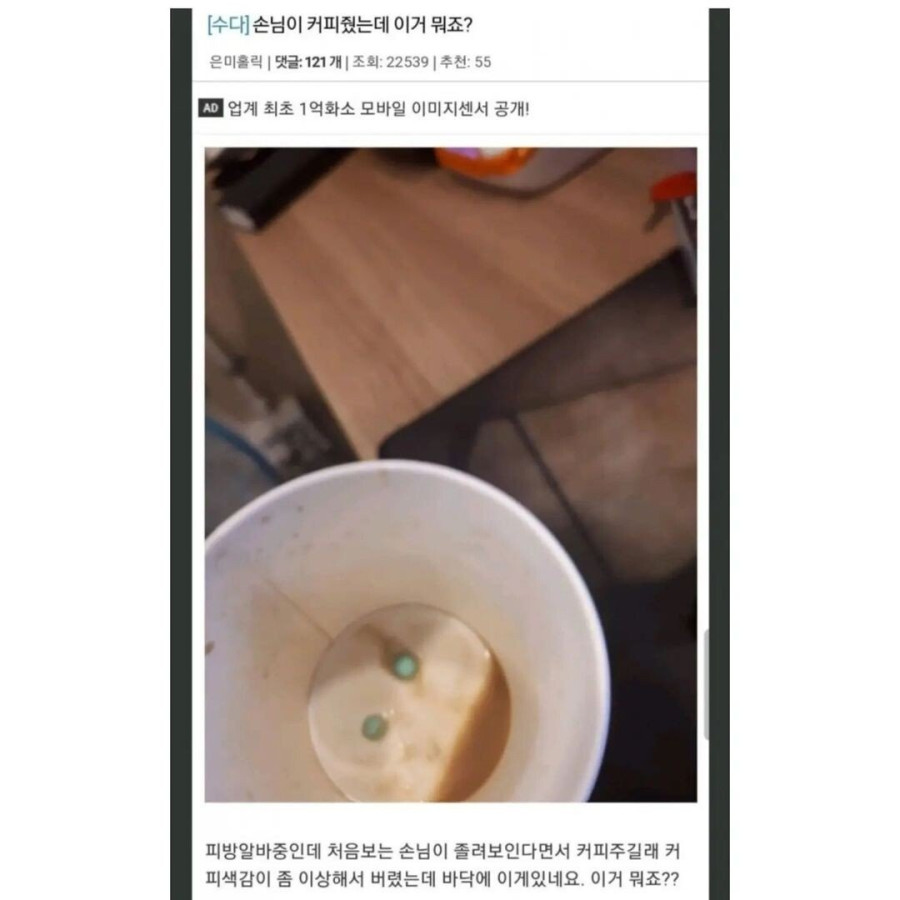Open author 은미홀릭's profile

tap(236, 62)
